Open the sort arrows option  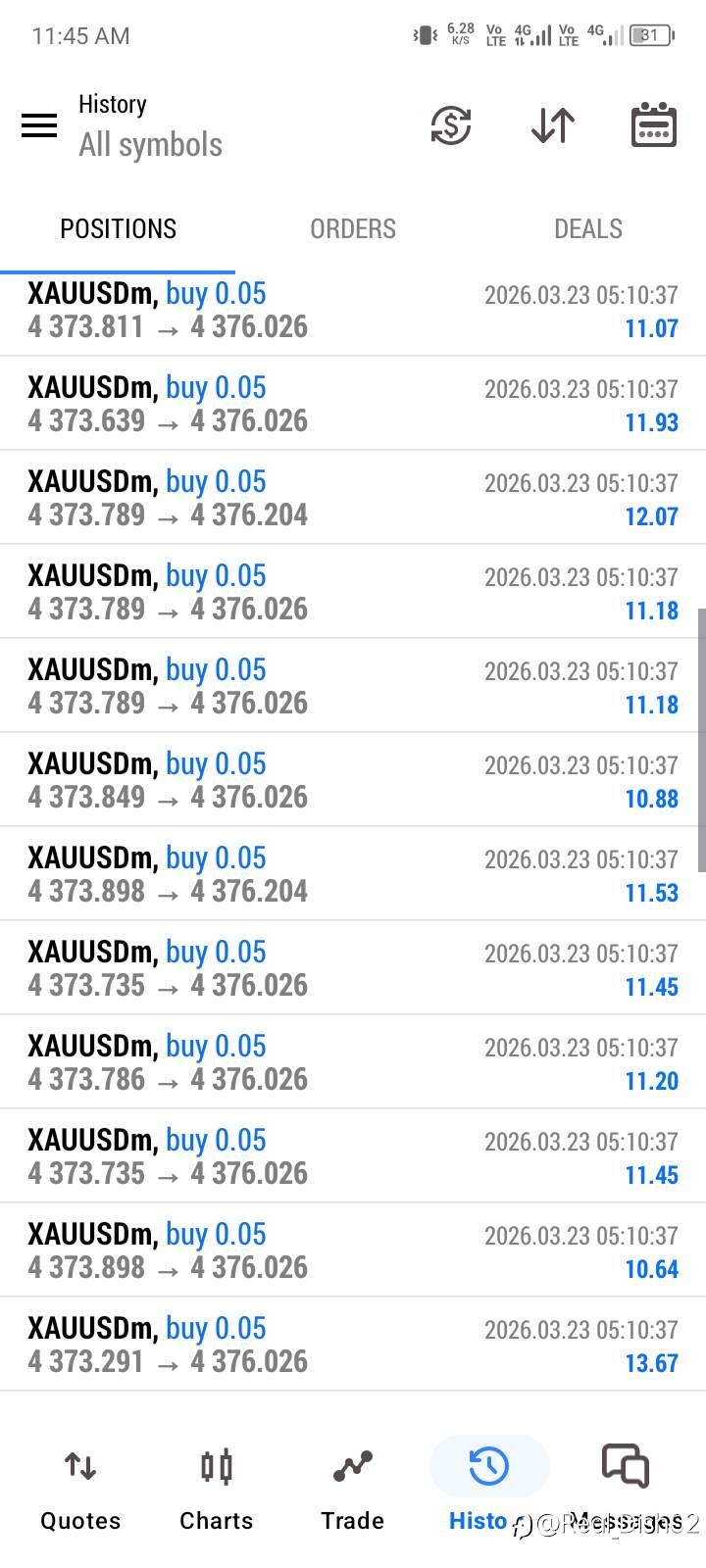[x=553, y=125]
